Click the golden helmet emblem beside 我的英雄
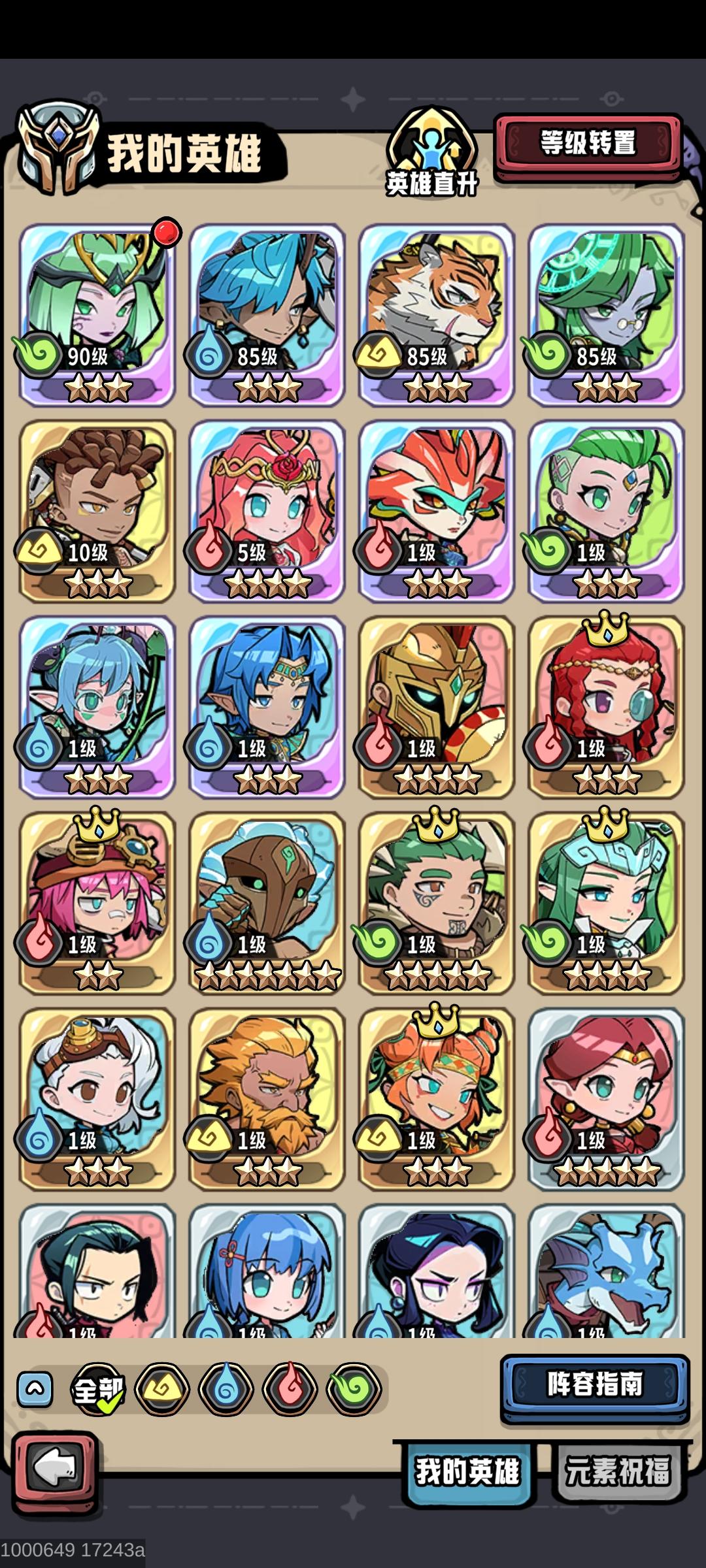 (59, 147)
